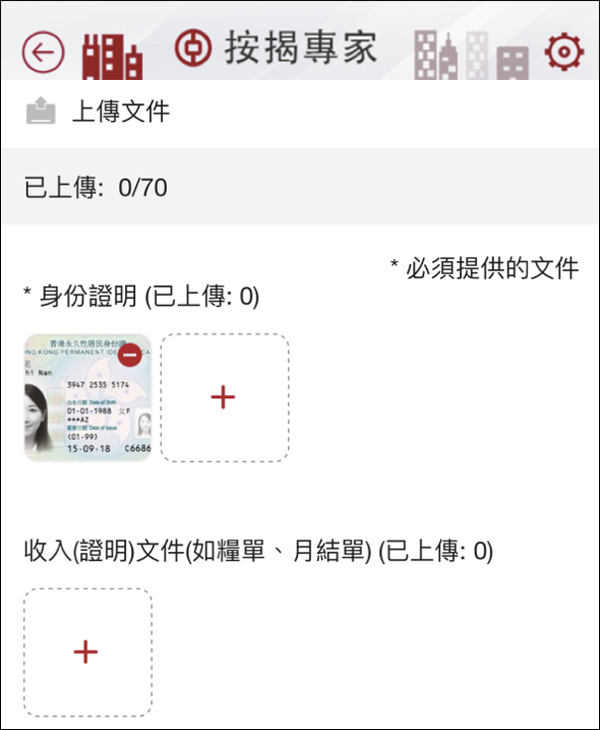Open the uploaded identity card thumbnail
This screenshot has width=600, height=730.
click(80, 410)
